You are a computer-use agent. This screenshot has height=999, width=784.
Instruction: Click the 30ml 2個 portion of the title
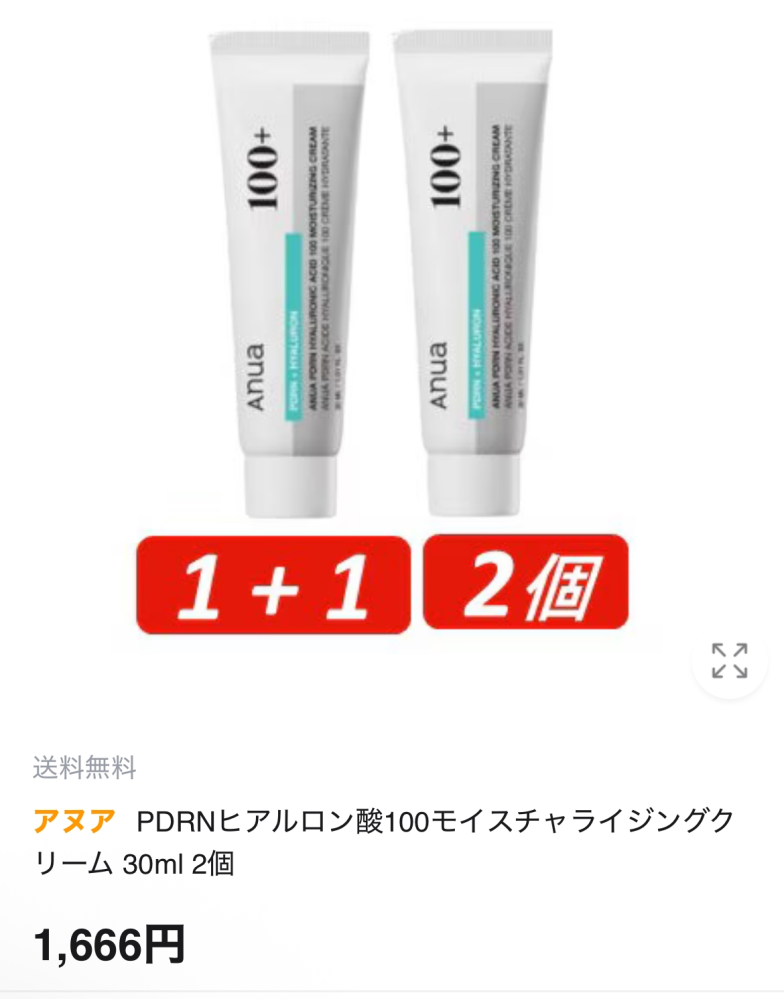coord(180,858)
